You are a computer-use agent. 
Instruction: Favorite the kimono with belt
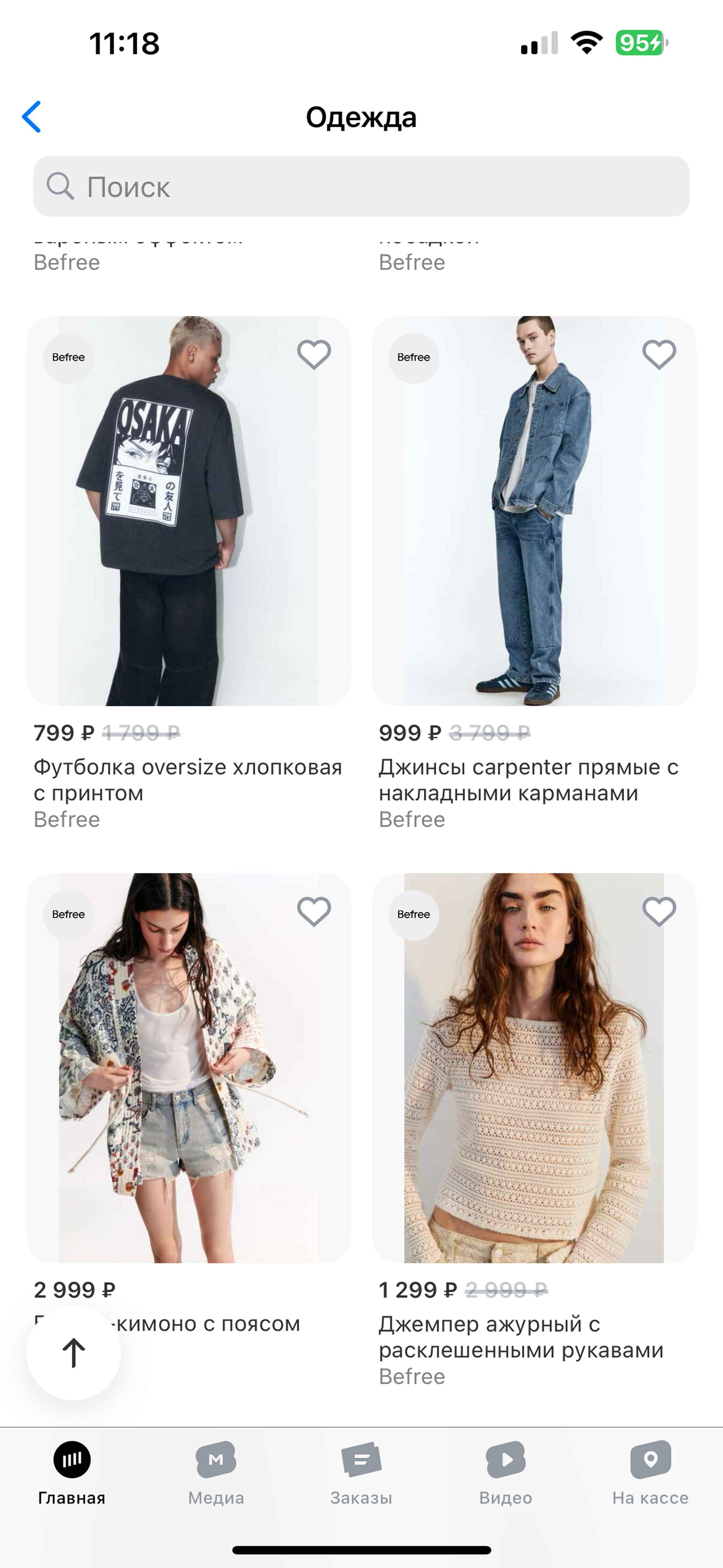314,911
